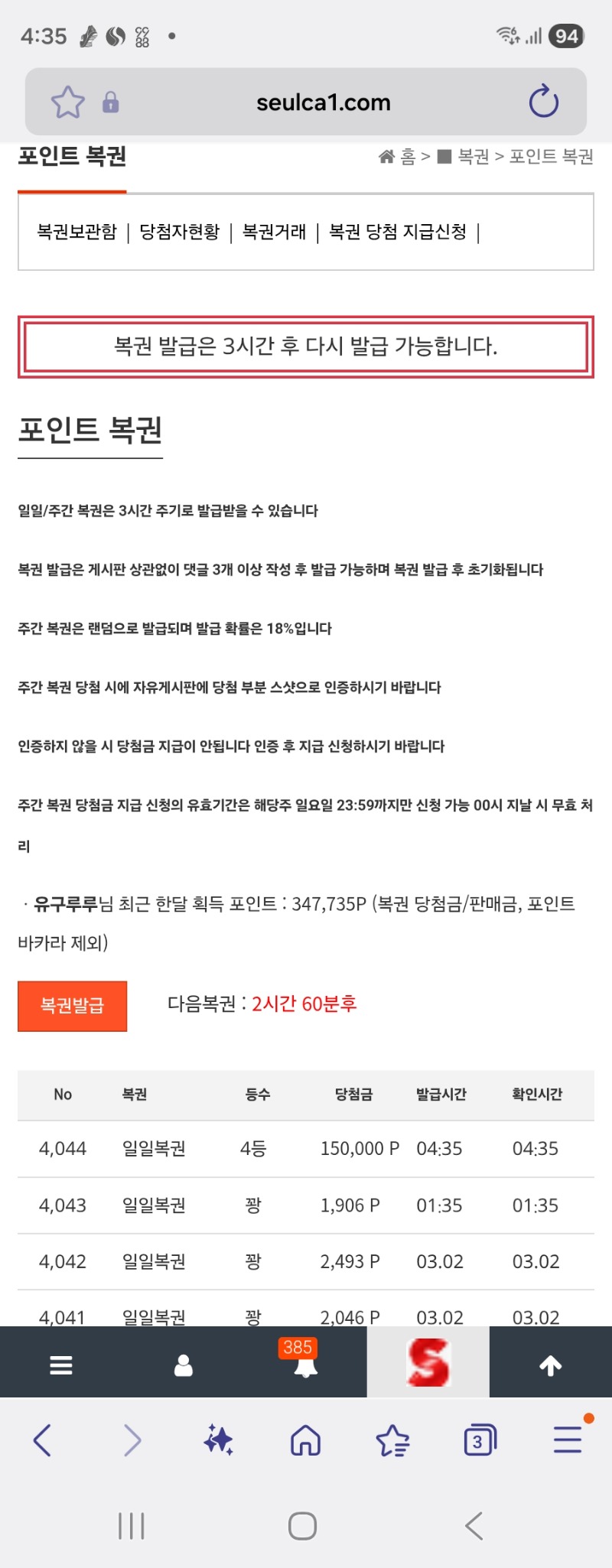This screenshot has width=612, height=1568.
Task: View the 3 open tabs
Action: [480, 1441]
